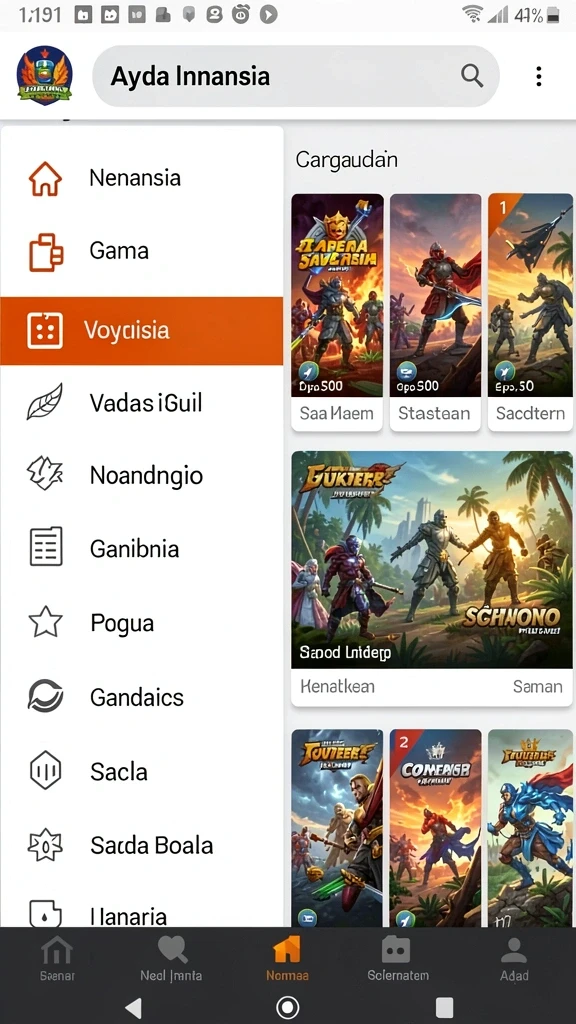The width and height of the screenshot is (576, 1024).
Task: Open the Sacda Boala entry
Action: coord(142,846)
